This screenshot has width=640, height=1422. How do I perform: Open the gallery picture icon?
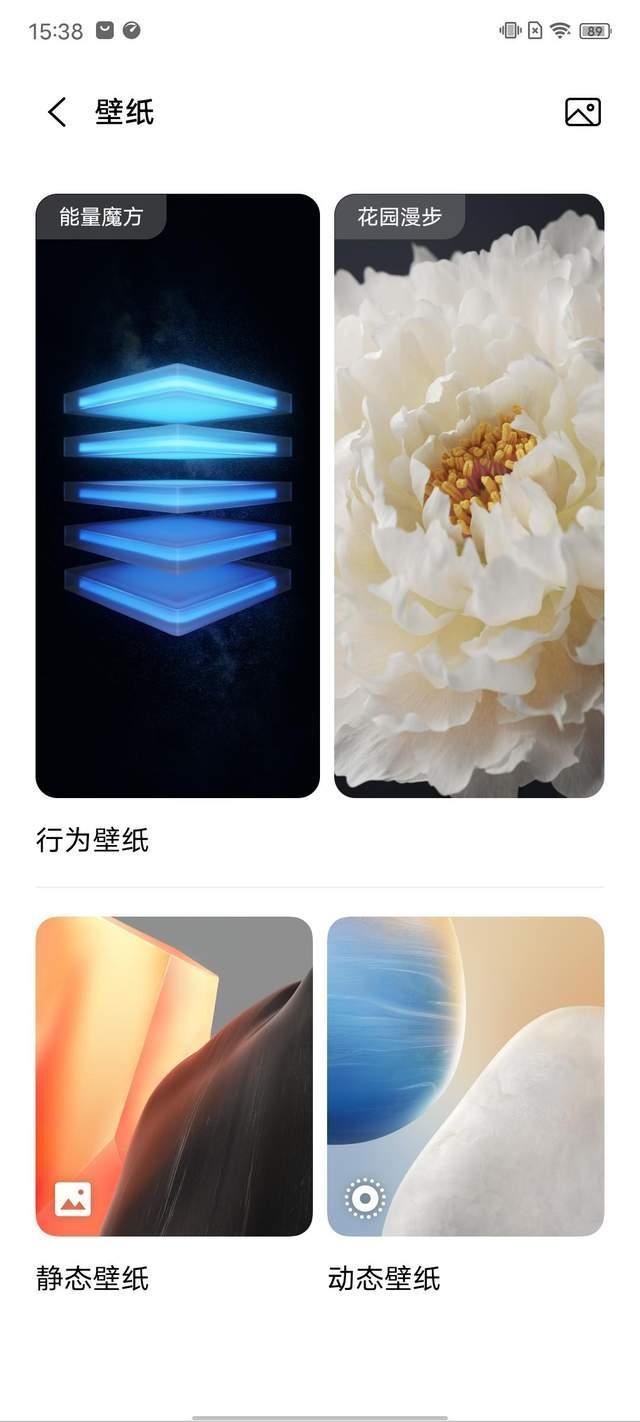pyautogui.click(x=583, y=112)
